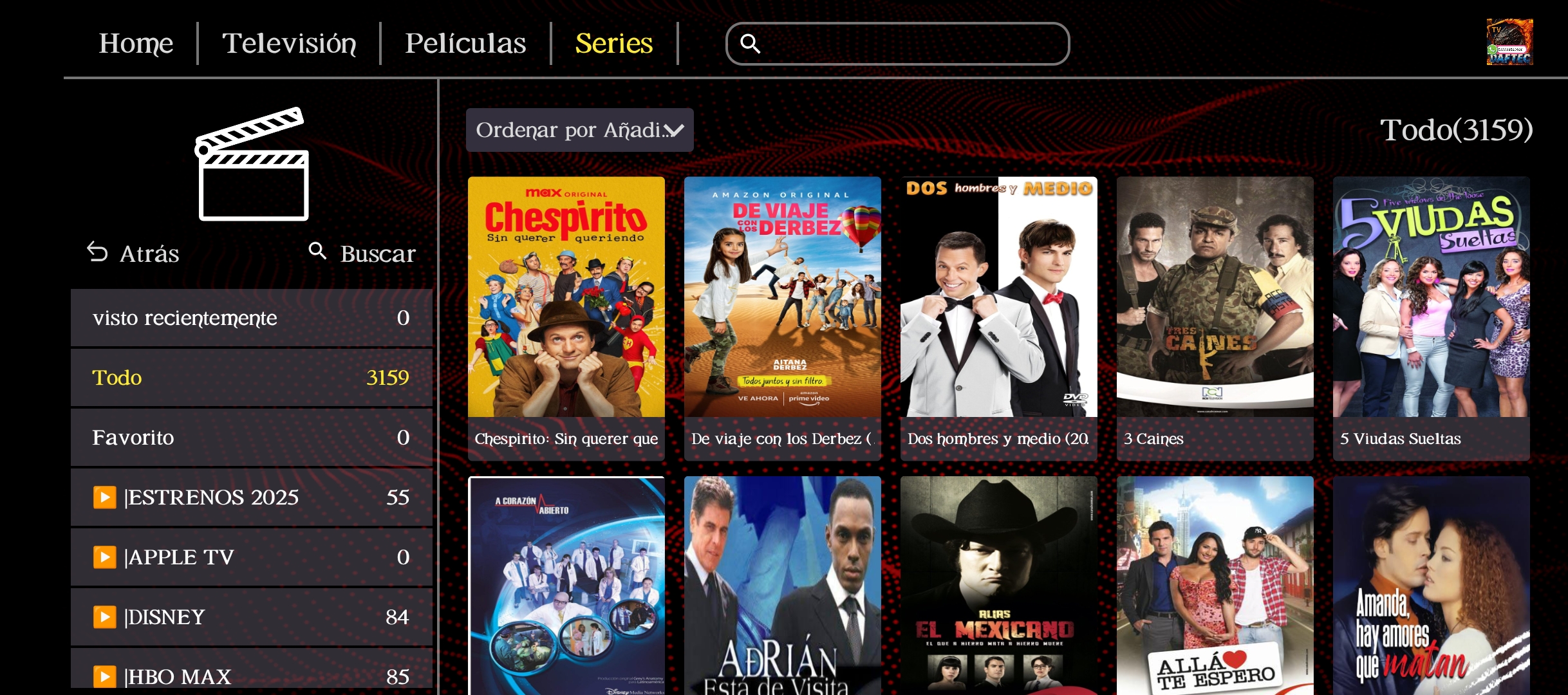Open the DISNEY category
This screenshot has height=695, width=1568.
251,617
